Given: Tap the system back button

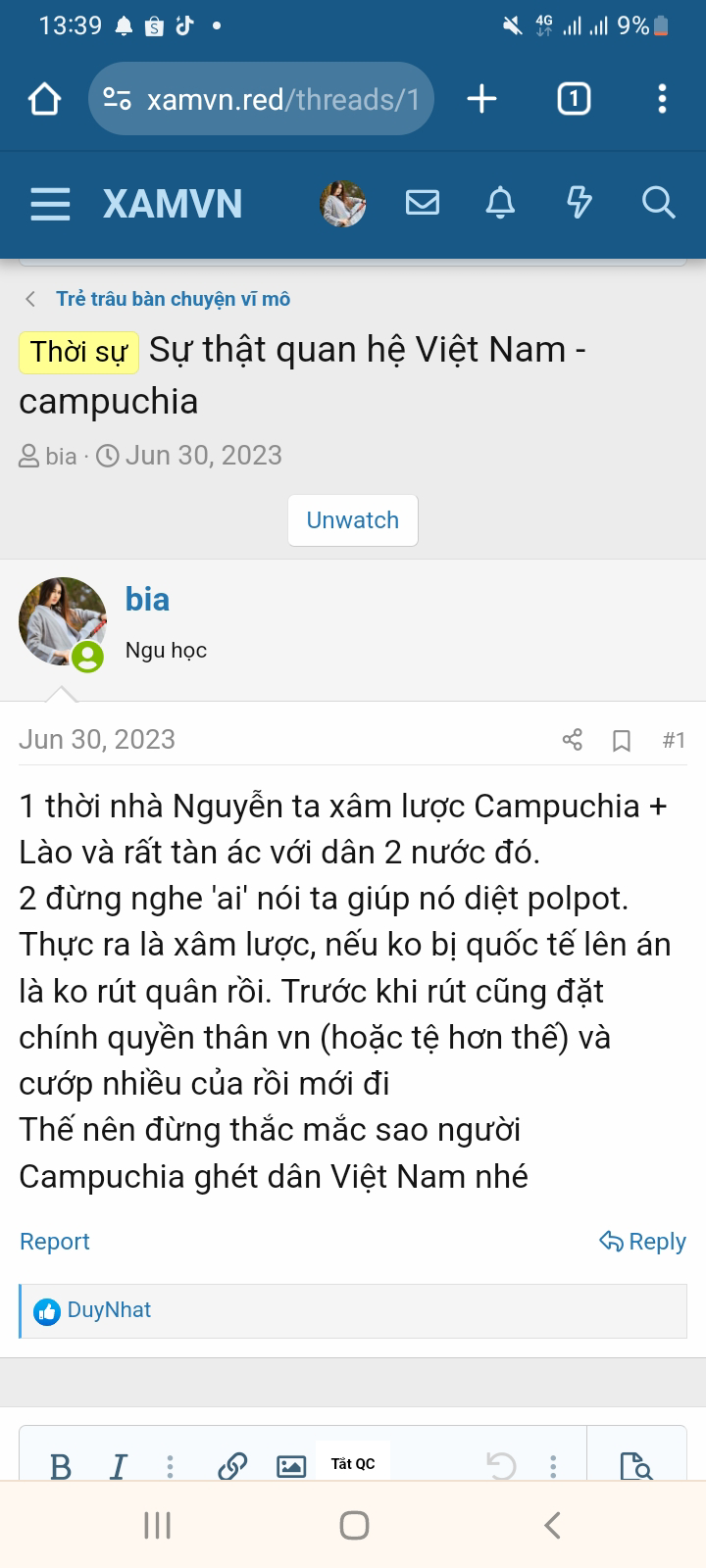Looking at the screenshot, I should (x=552, y=1525).
